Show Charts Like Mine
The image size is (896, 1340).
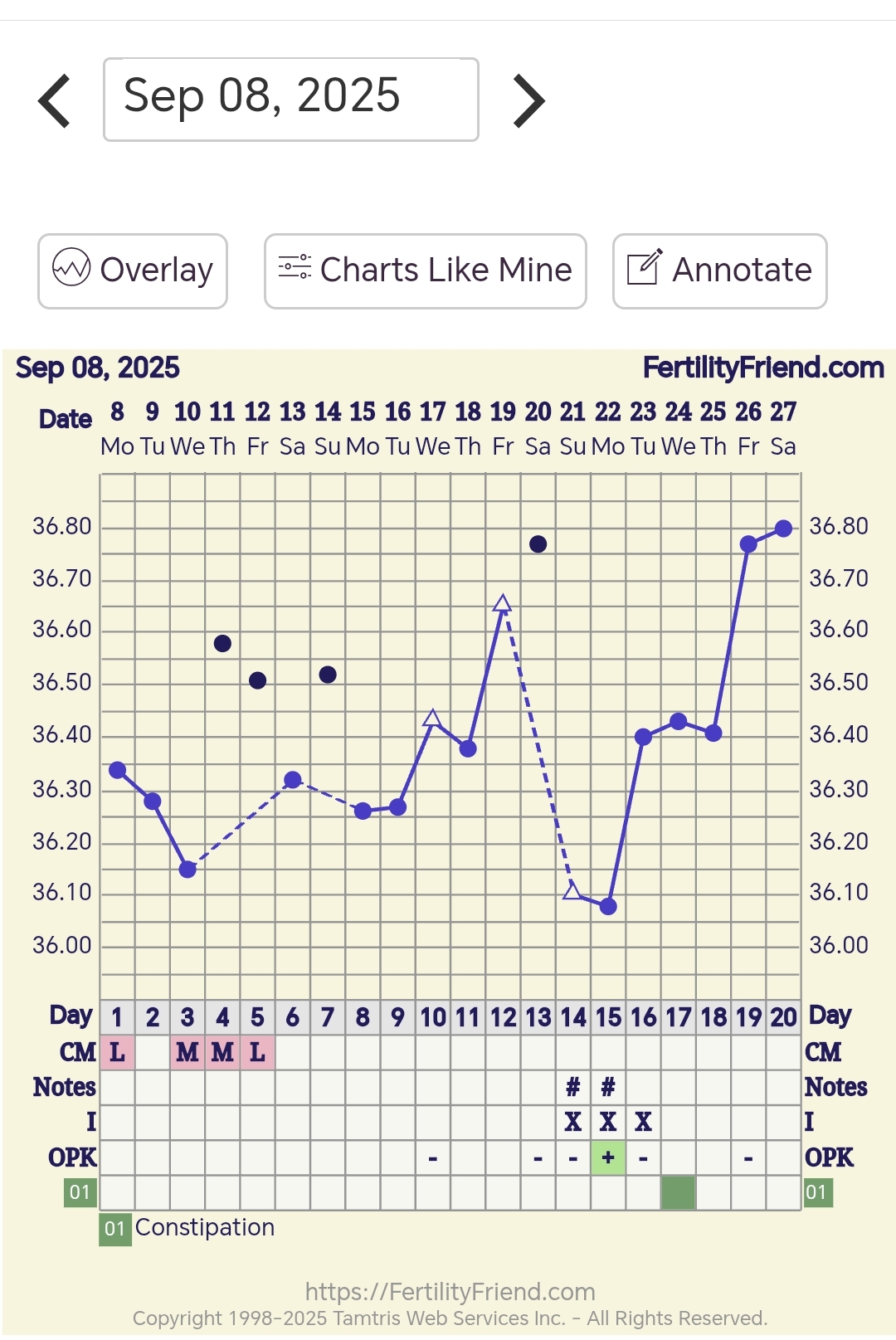pos(425,271)
